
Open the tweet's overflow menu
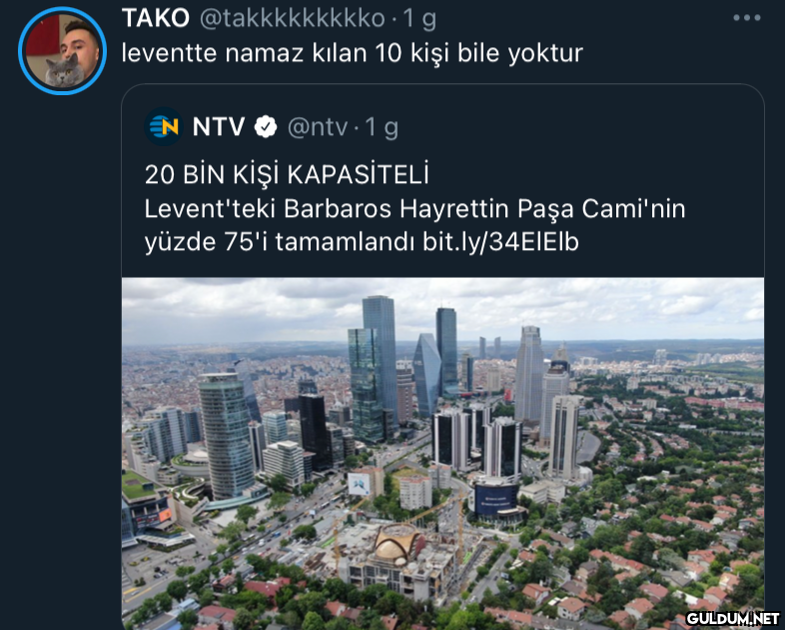coord(746,17)
